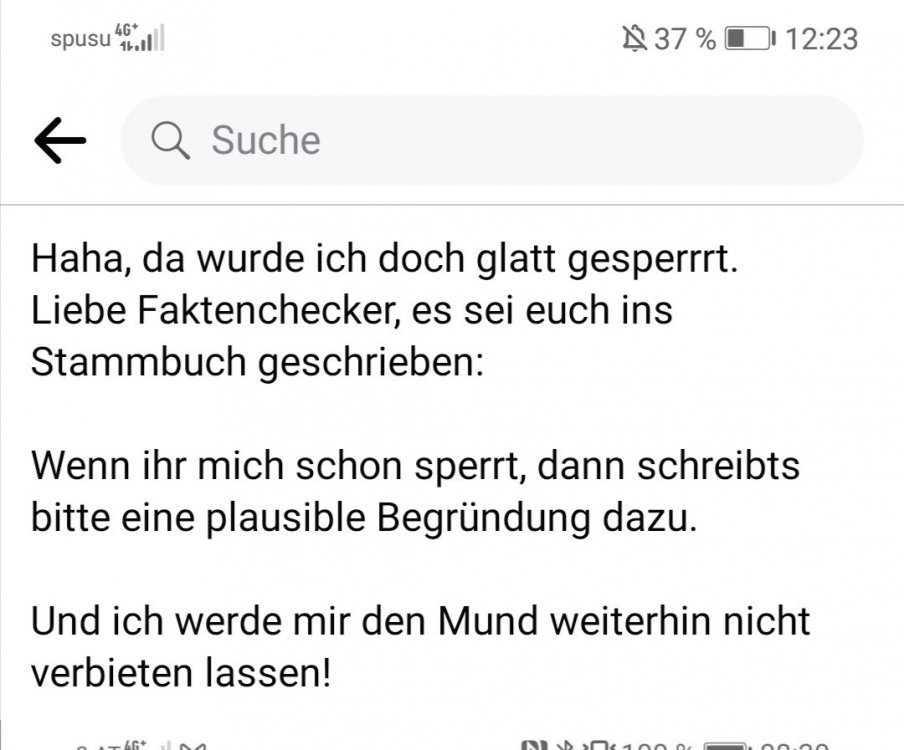Tap the Suche search field
904x750 pixels.
tap(490, 141)
